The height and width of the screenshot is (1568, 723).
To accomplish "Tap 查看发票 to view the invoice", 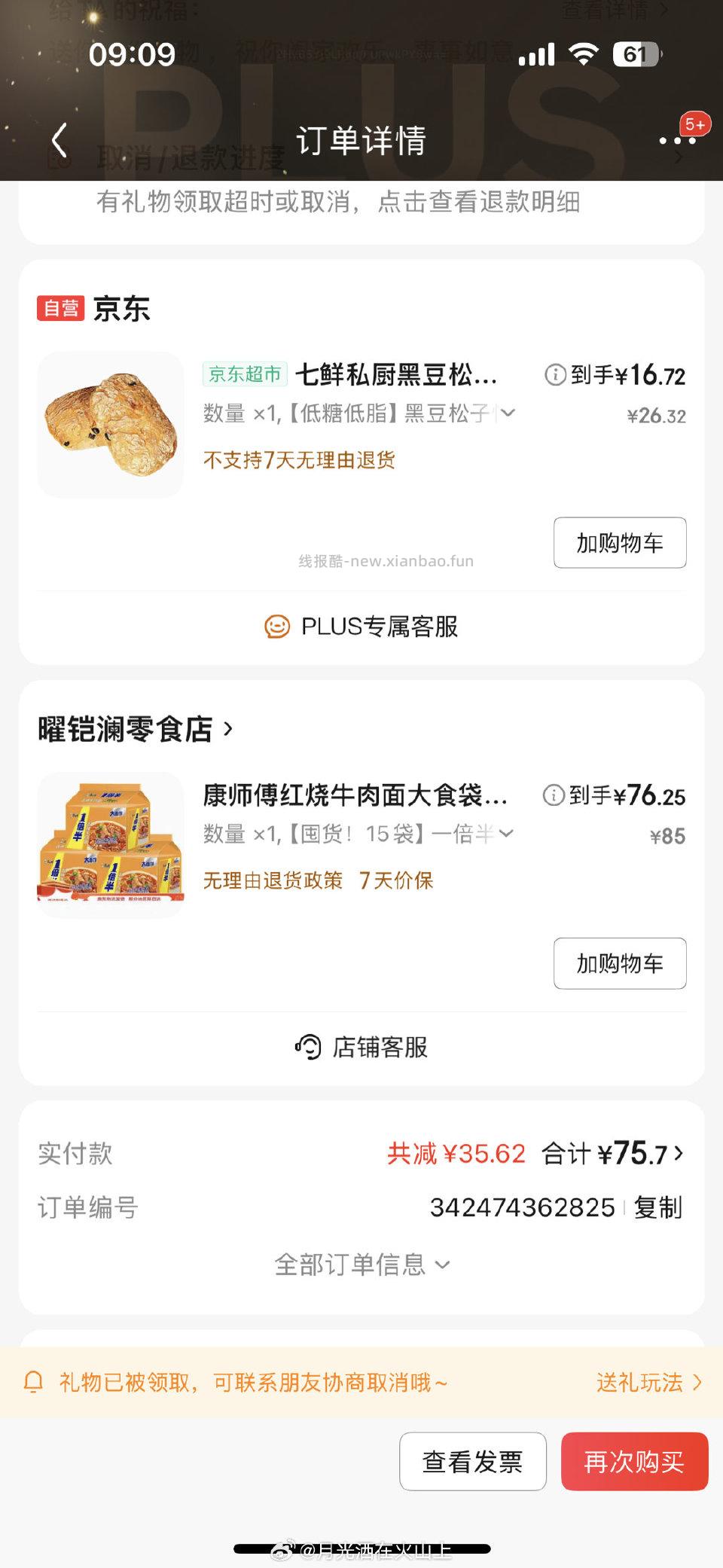I will [473, 1461].
